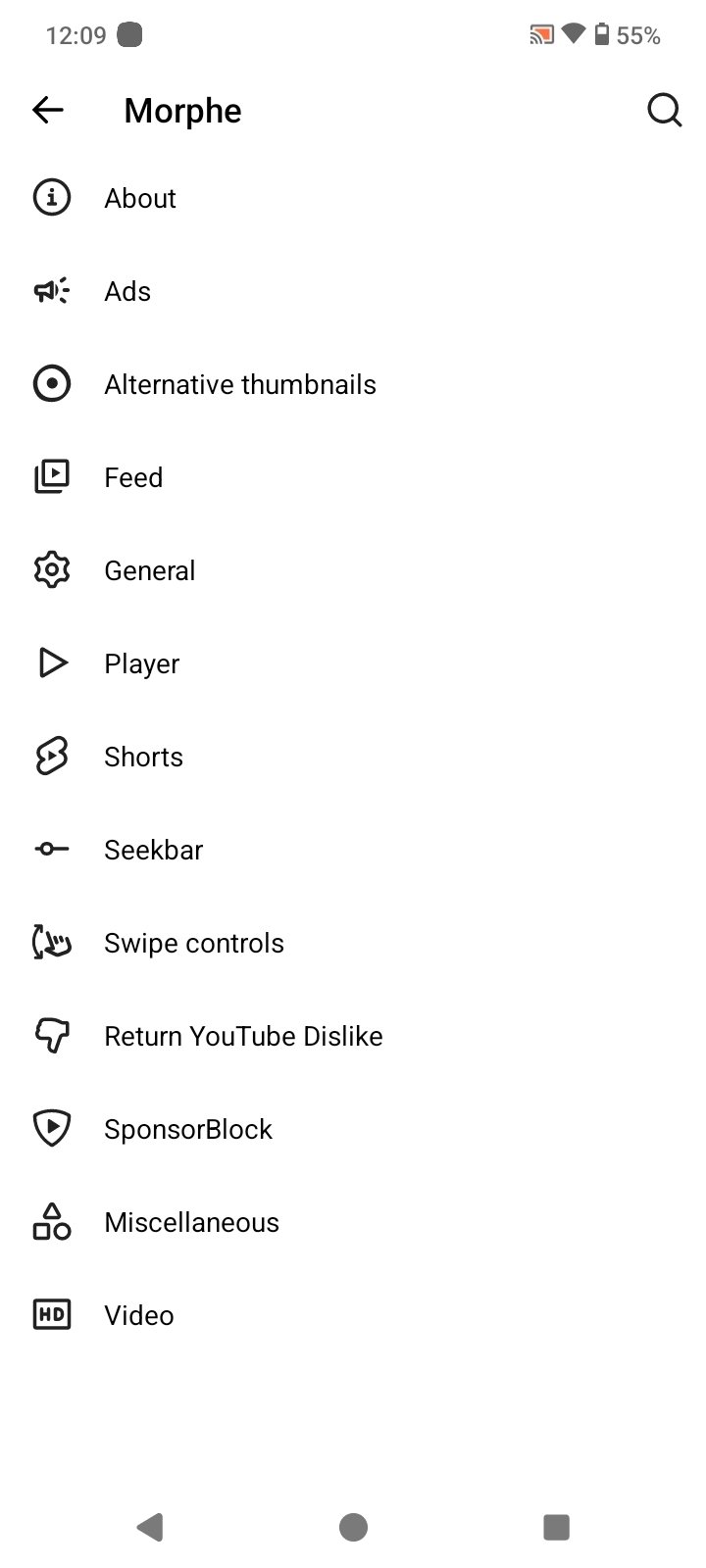The width and height of the screenshot is (706, 1568).
Task: Open SponsorBlock settings
Action: [187, 1129]
